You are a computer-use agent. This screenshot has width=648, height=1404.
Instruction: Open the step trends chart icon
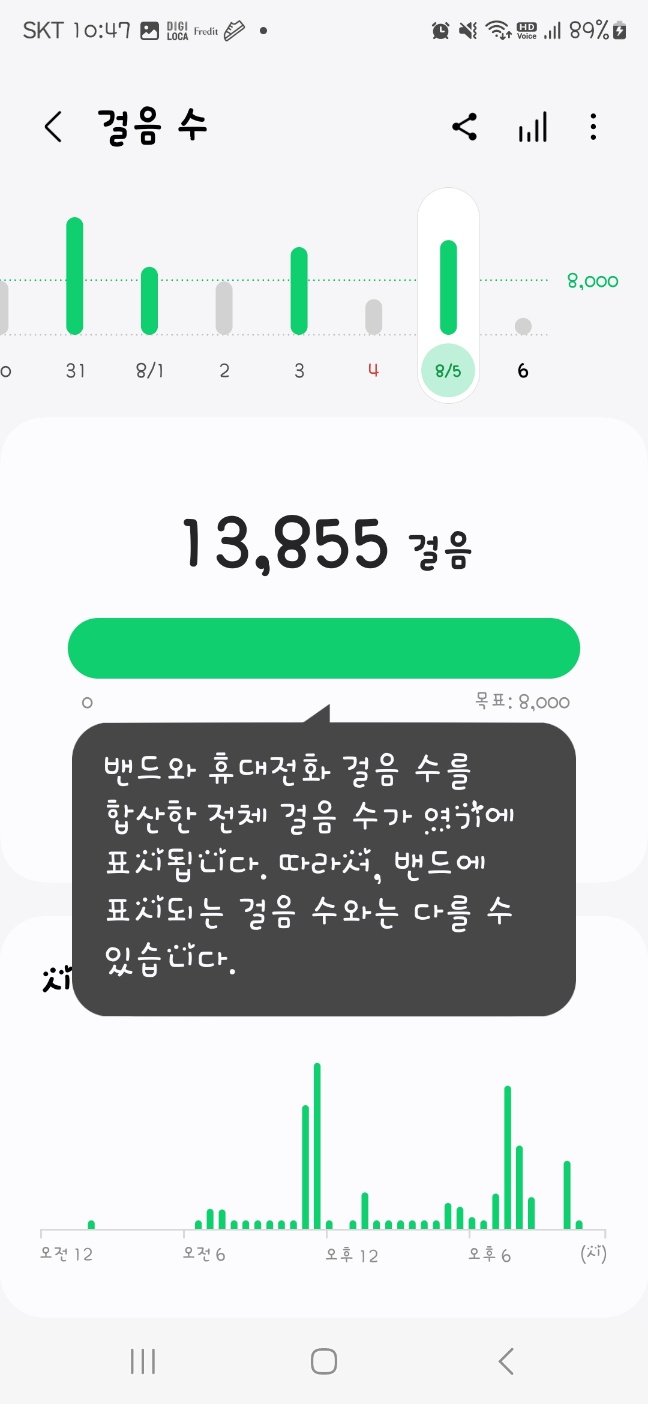pos(532,127)
